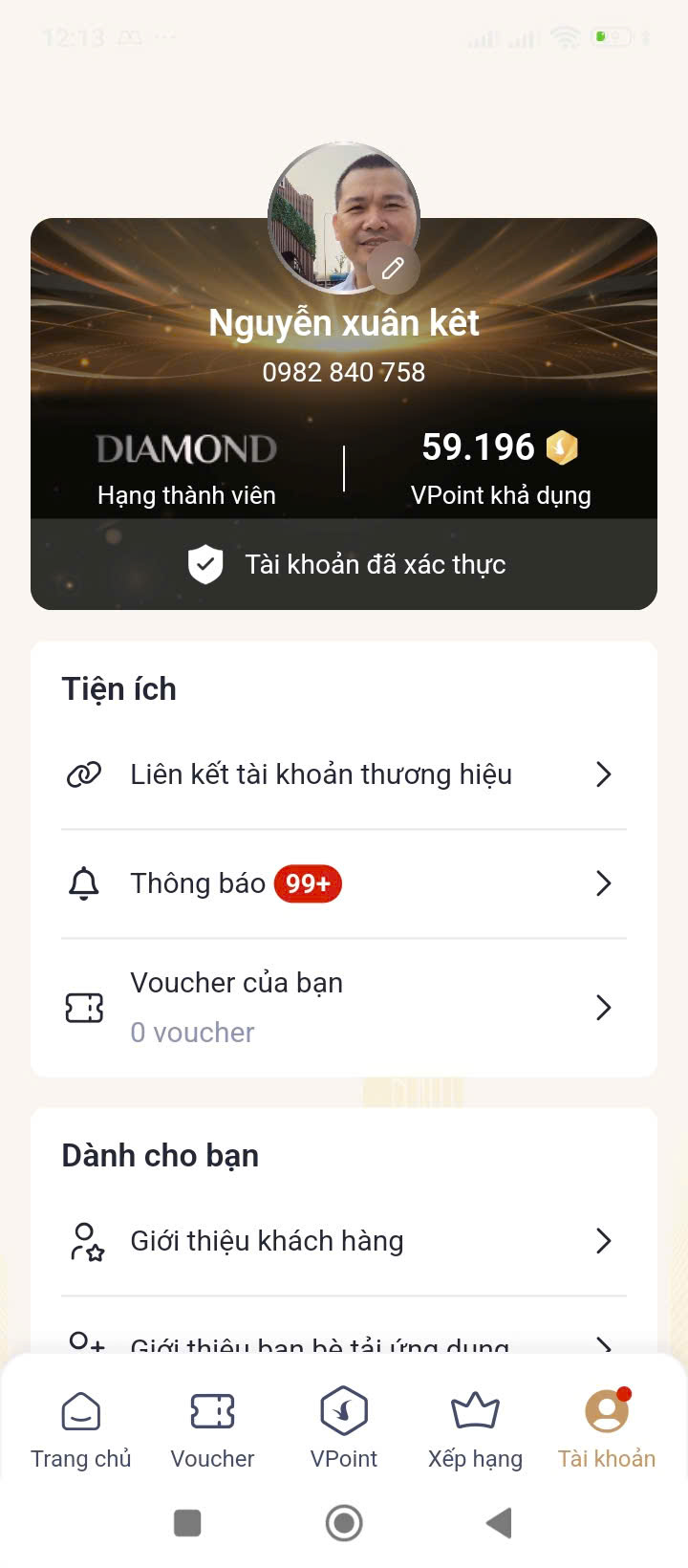Expand the Voucher của bạn chevron
This screenshot has height=1568, width=688.
coord(603,1007)
